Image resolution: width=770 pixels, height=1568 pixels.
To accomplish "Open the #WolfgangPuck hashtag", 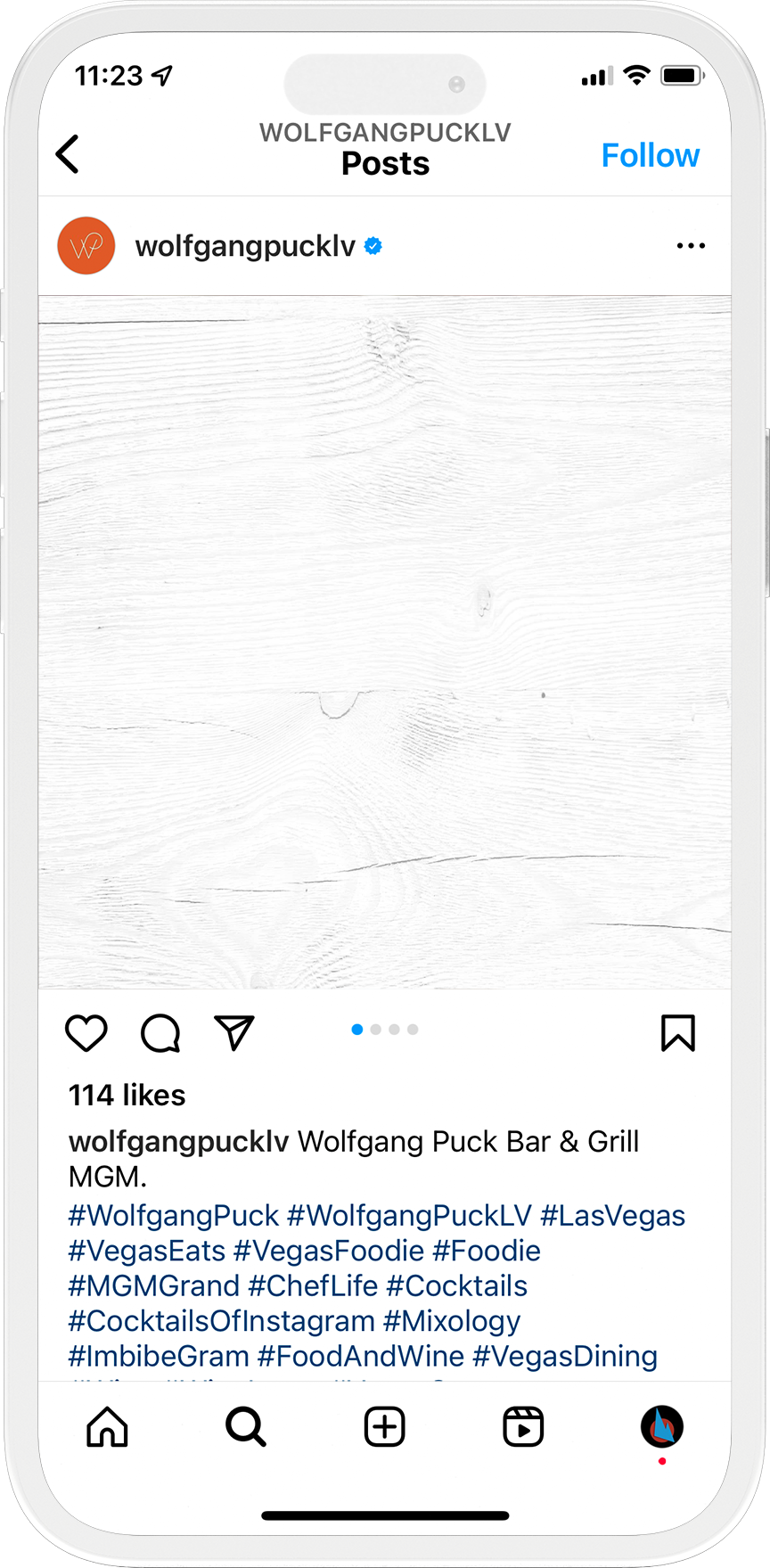I will tap(174, 1216).
